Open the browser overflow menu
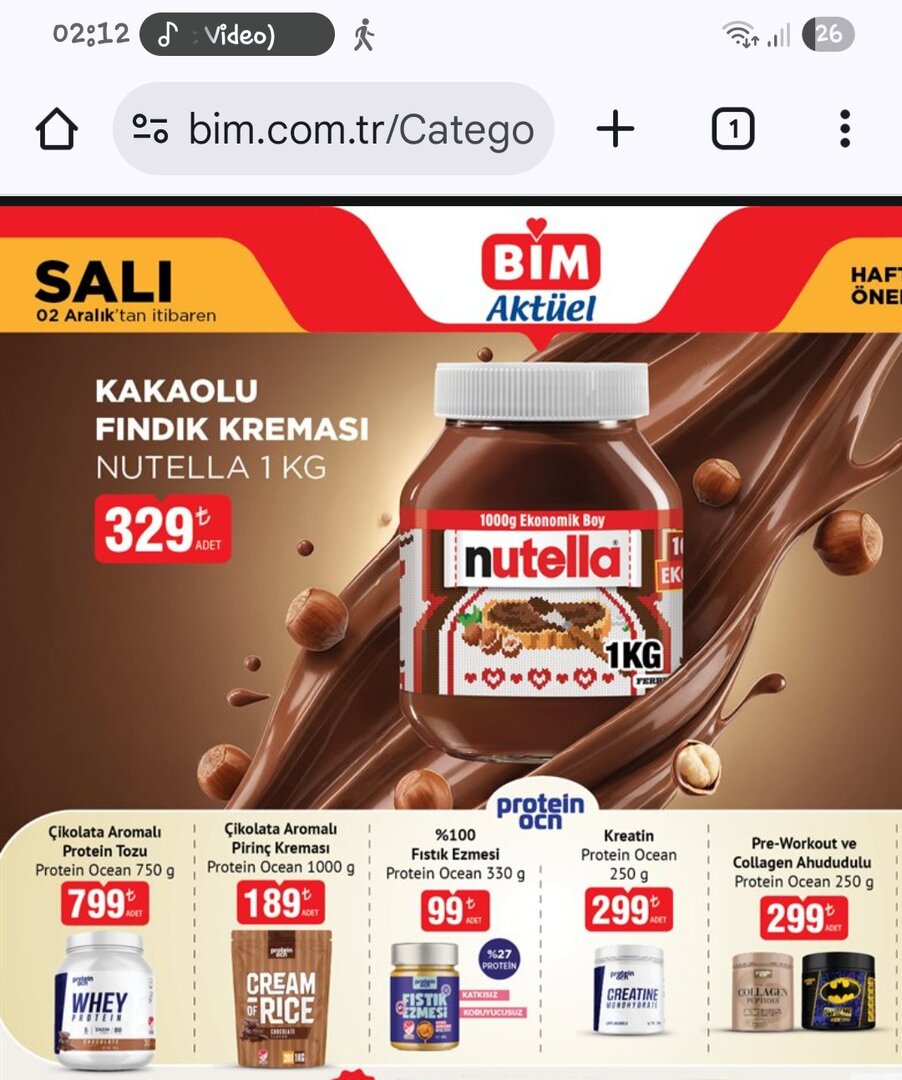 click(x=845, y=130)
